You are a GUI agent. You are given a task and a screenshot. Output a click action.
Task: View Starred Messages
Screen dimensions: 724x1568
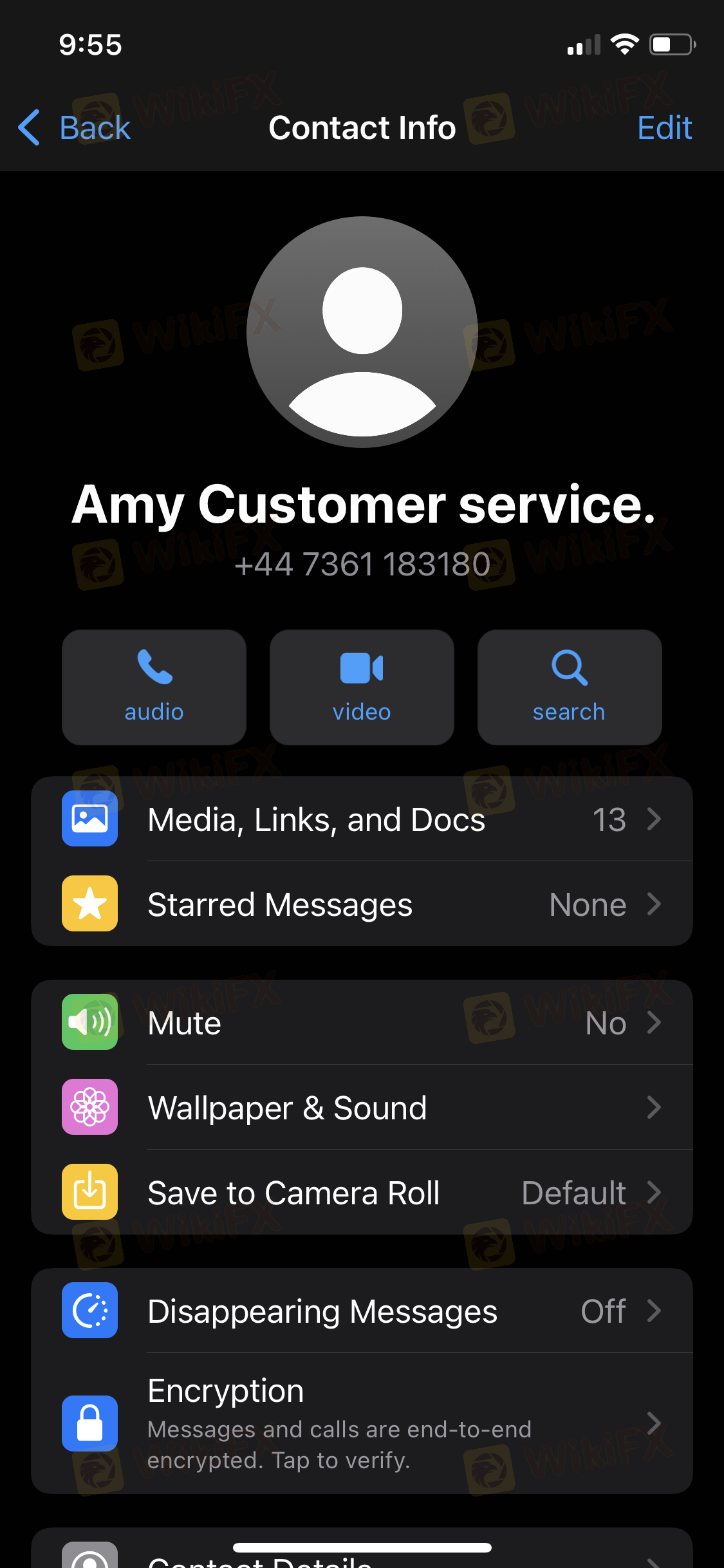362,904
